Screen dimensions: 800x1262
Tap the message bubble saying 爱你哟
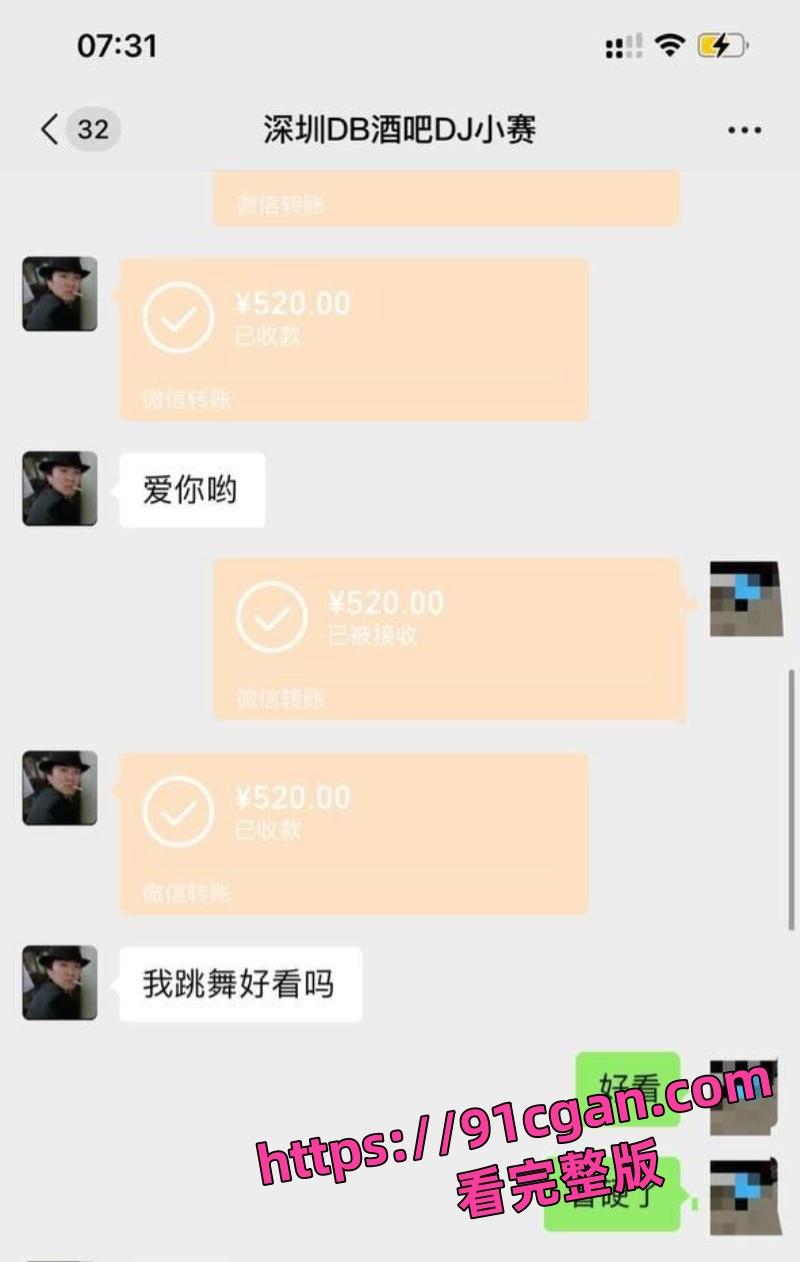(x=196, y=487)
